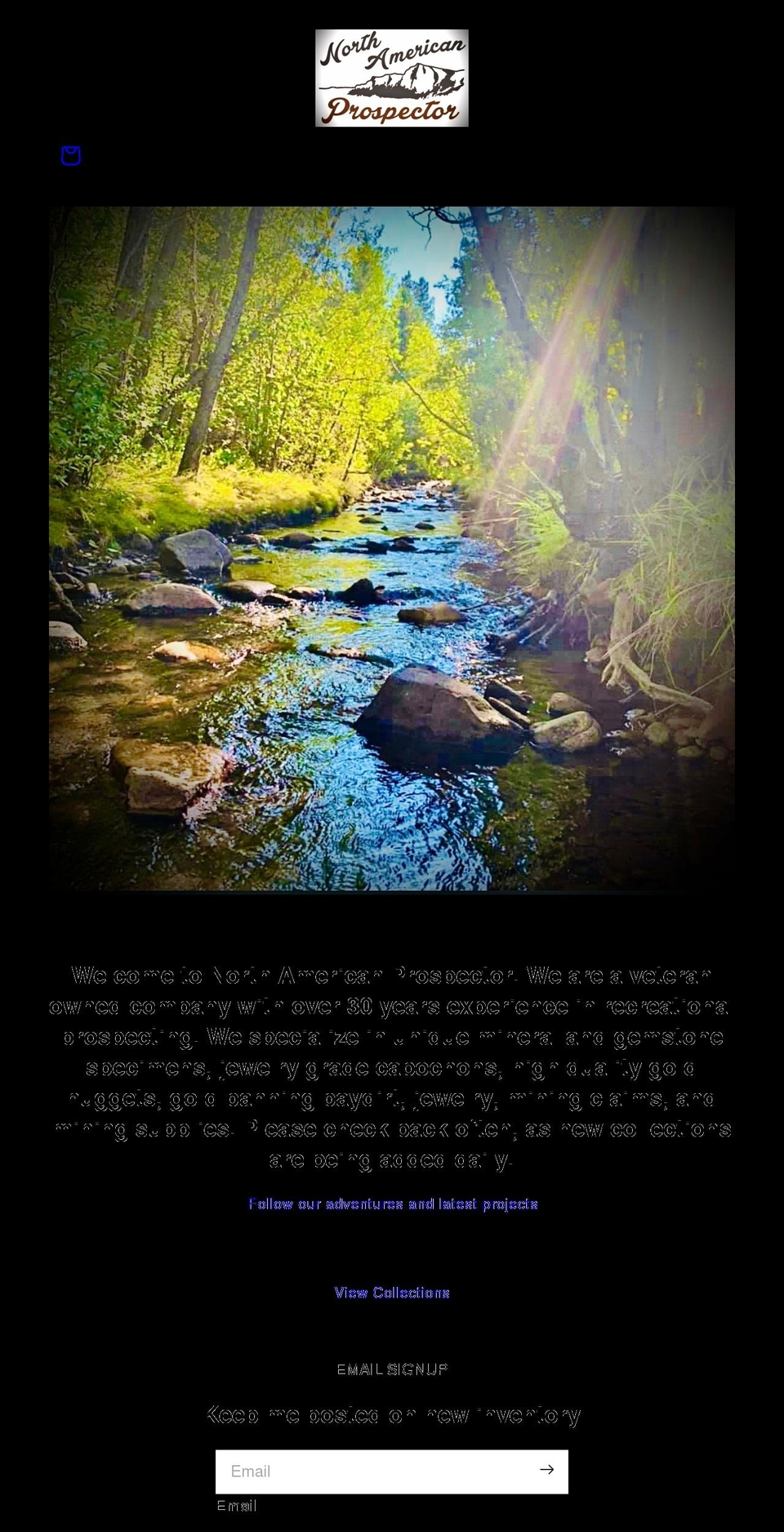Open the View Collections link

(392, 1293)
